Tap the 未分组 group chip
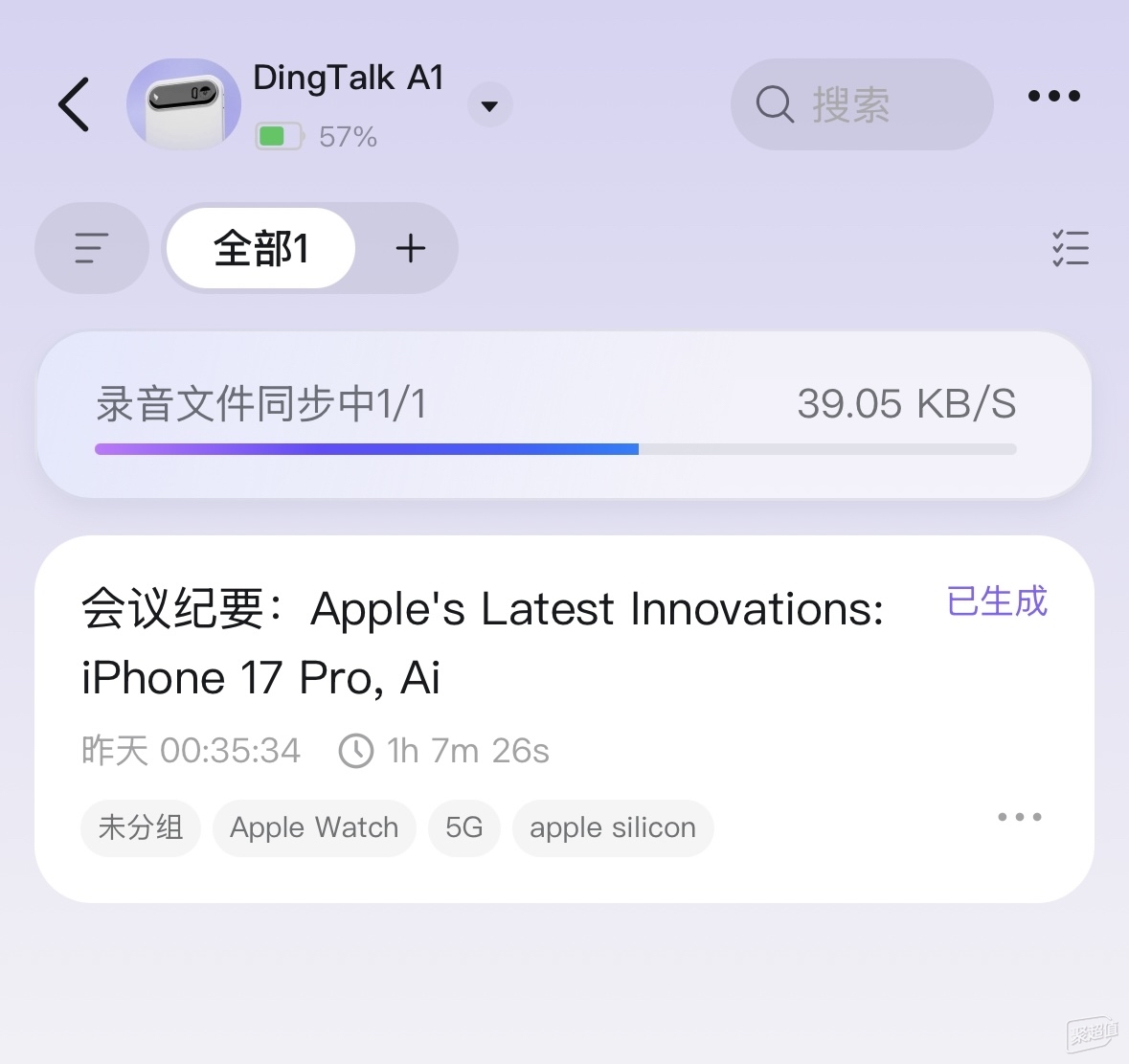This screenshot has width=1129, height=1064. pyautogui.click(x=141, y=827)
